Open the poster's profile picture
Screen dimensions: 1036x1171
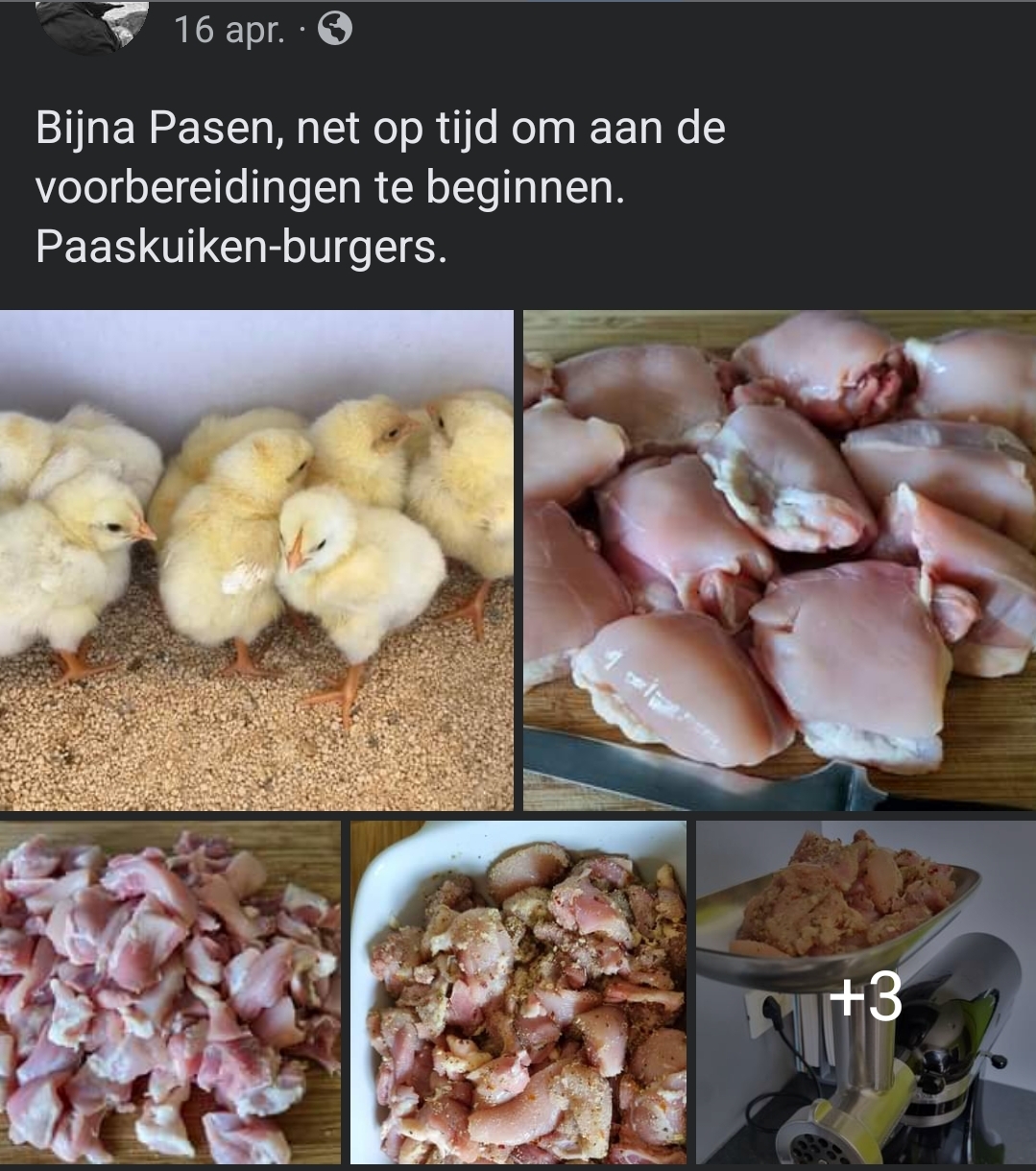tap(92, 25)
